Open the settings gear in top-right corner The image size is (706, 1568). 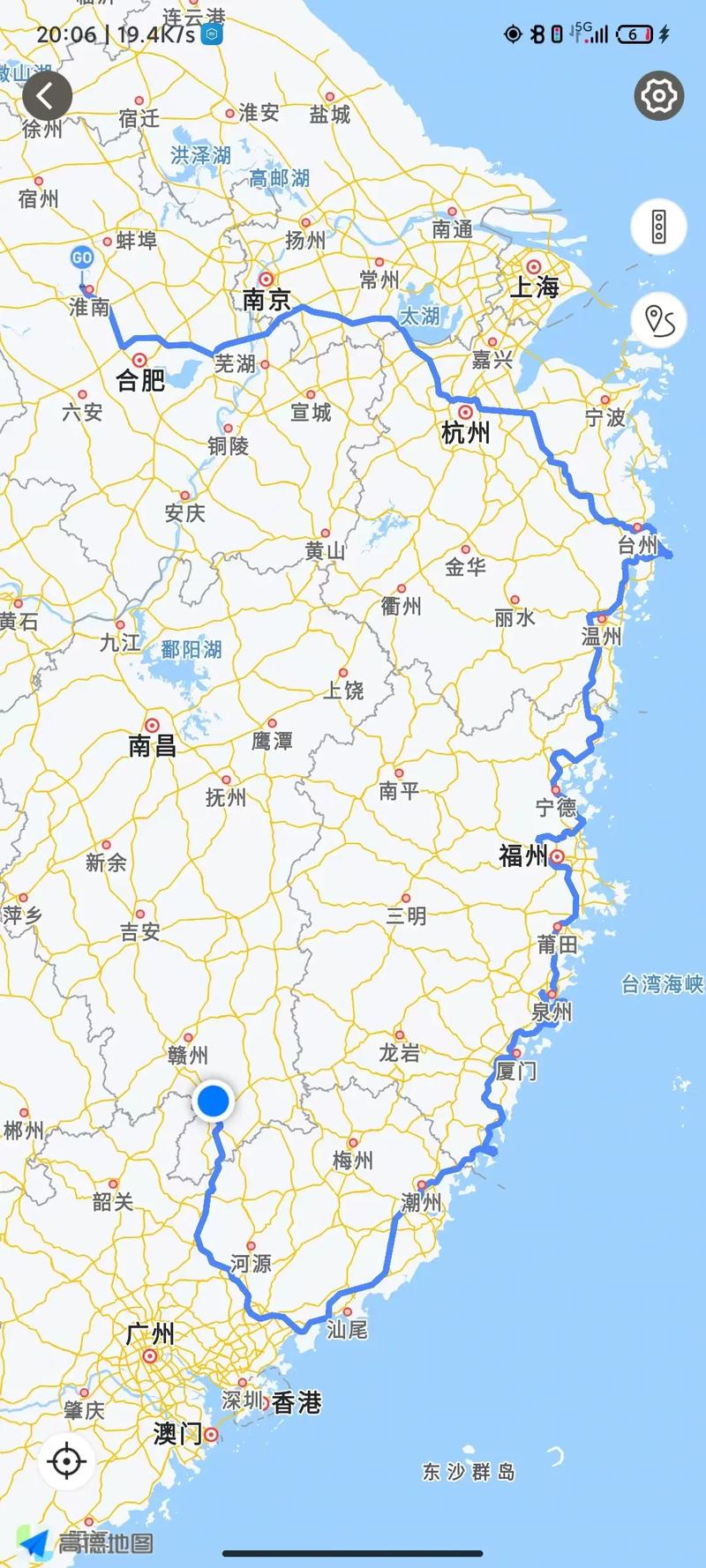658,97
